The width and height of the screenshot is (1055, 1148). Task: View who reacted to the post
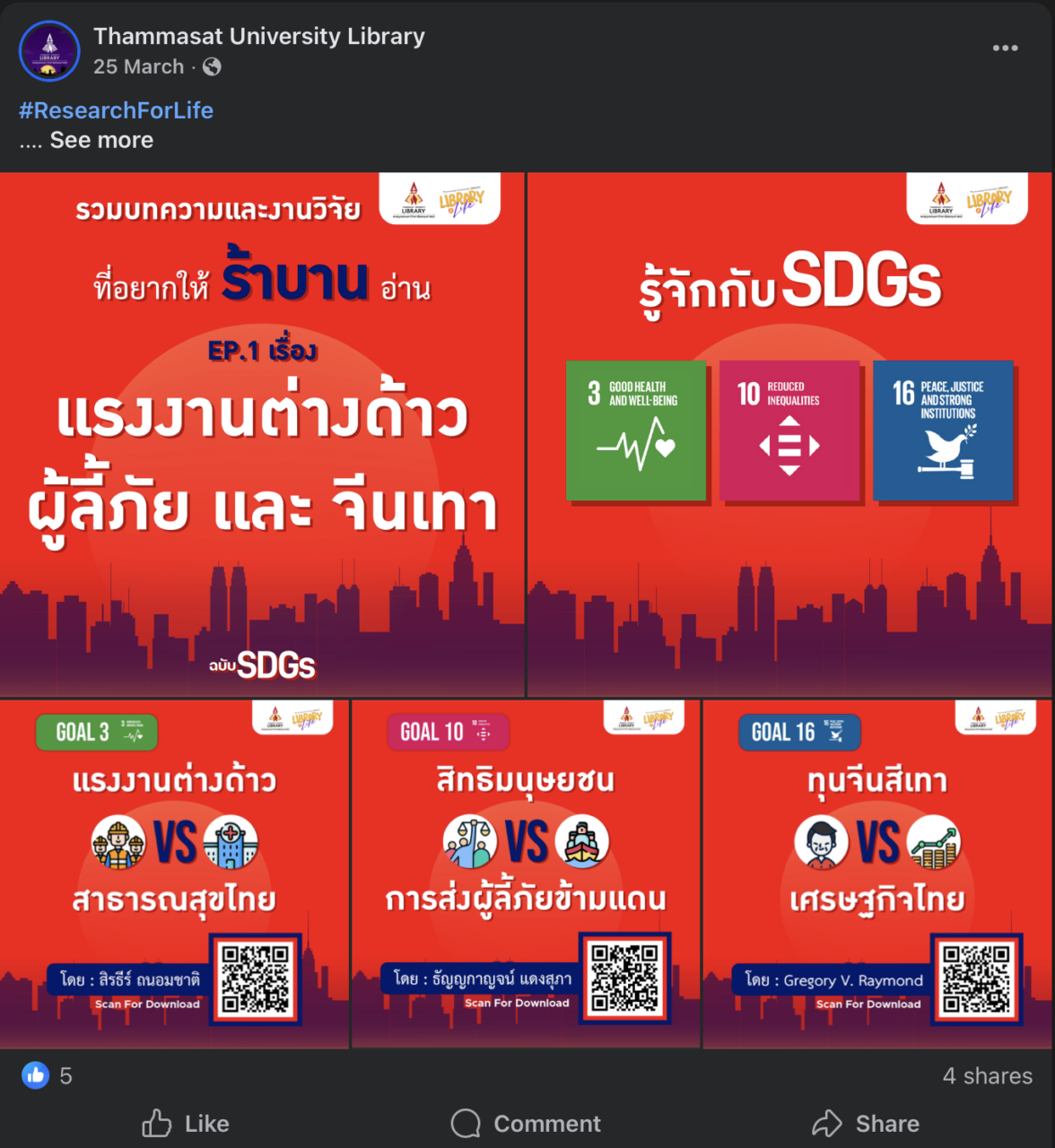(x=48, y=1075)
